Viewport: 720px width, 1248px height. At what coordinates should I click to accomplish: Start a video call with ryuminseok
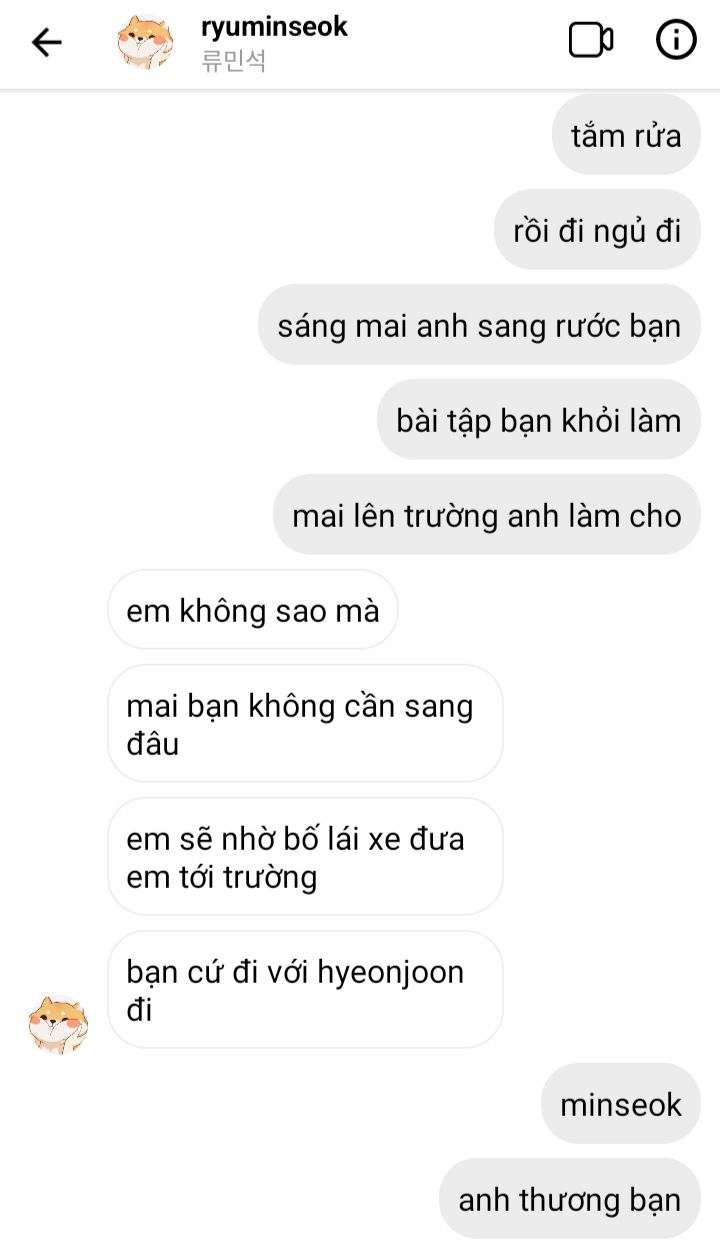tap(590, 40)
